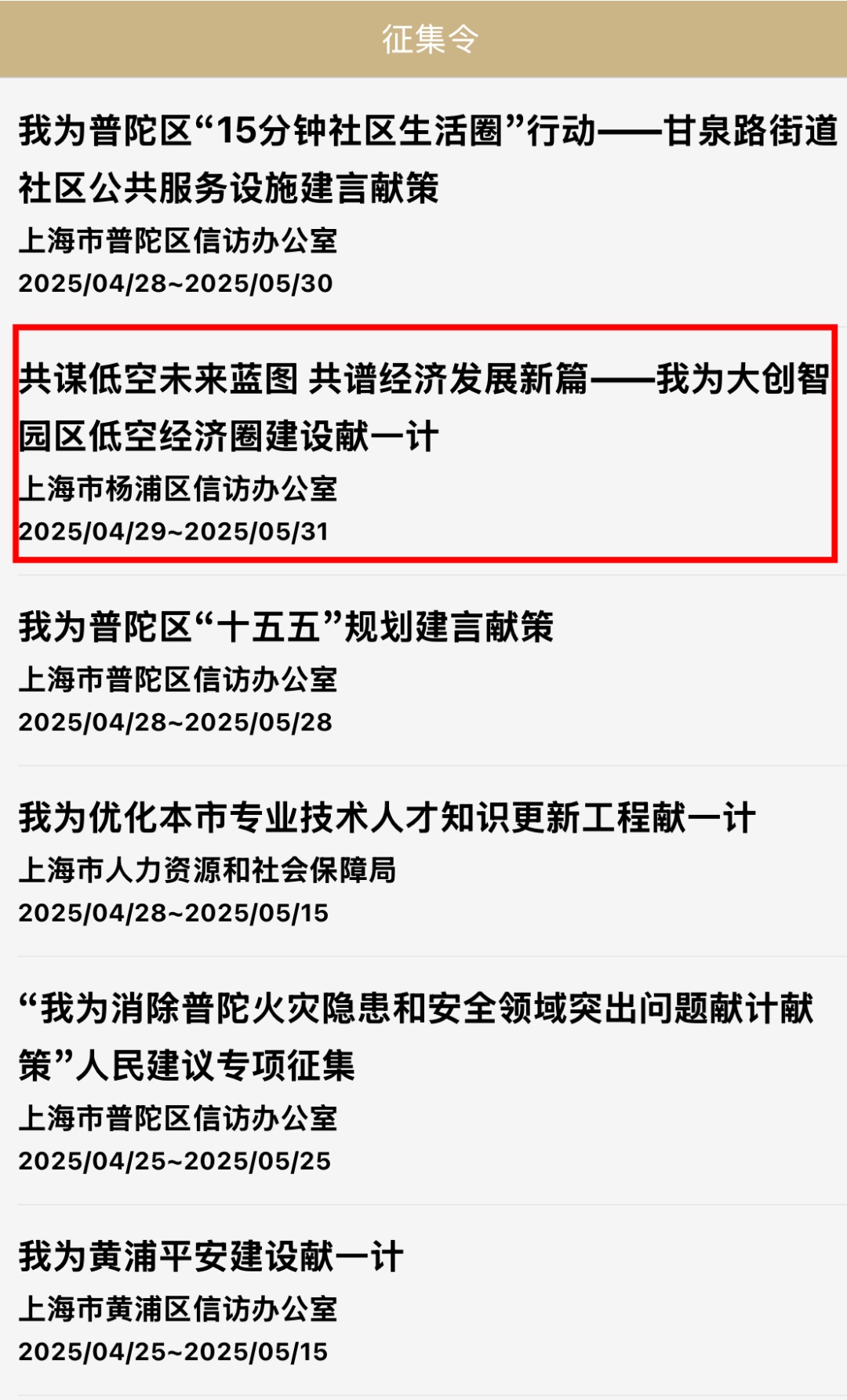Viewport: 847px width, 1400px height.
Task: Open the 专业技术人才知识更新工程 solicitation
Action: coord(423,861)
